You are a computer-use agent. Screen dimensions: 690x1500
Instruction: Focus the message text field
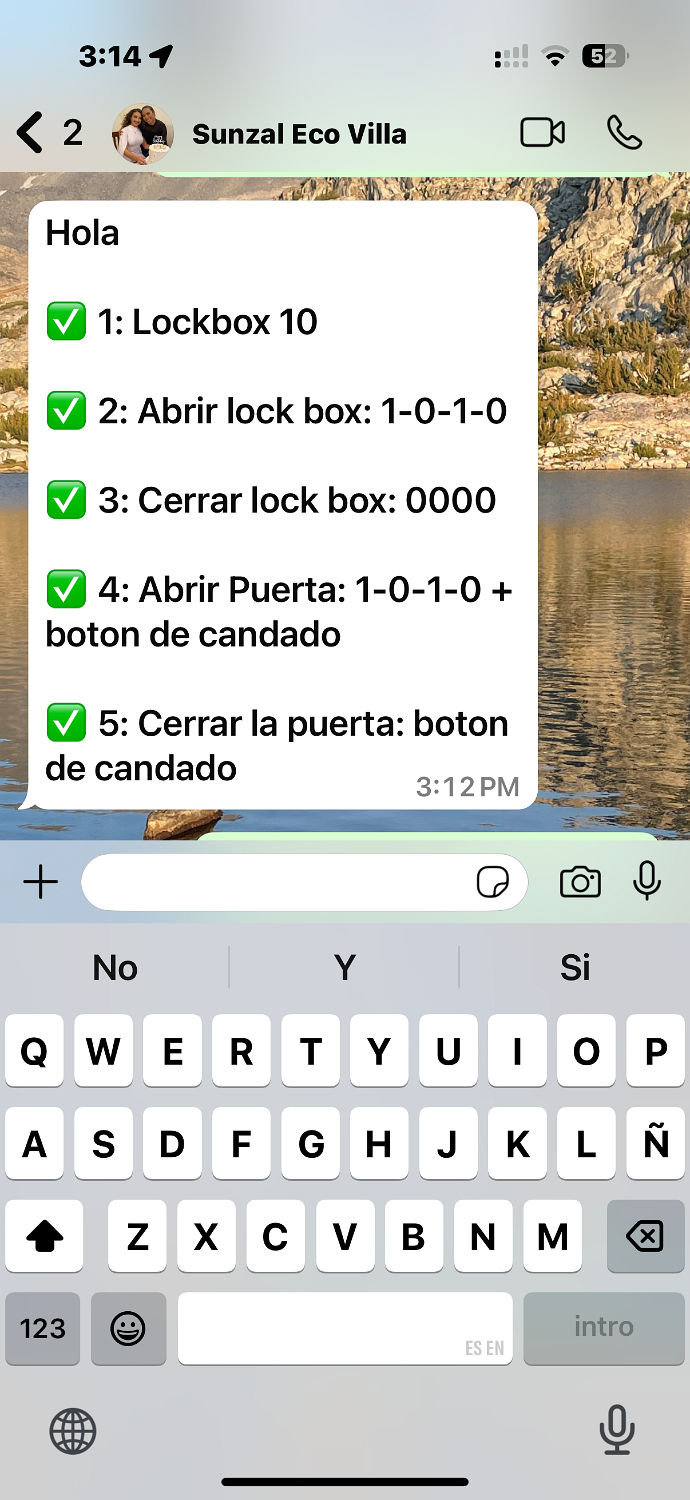[275, 882]
